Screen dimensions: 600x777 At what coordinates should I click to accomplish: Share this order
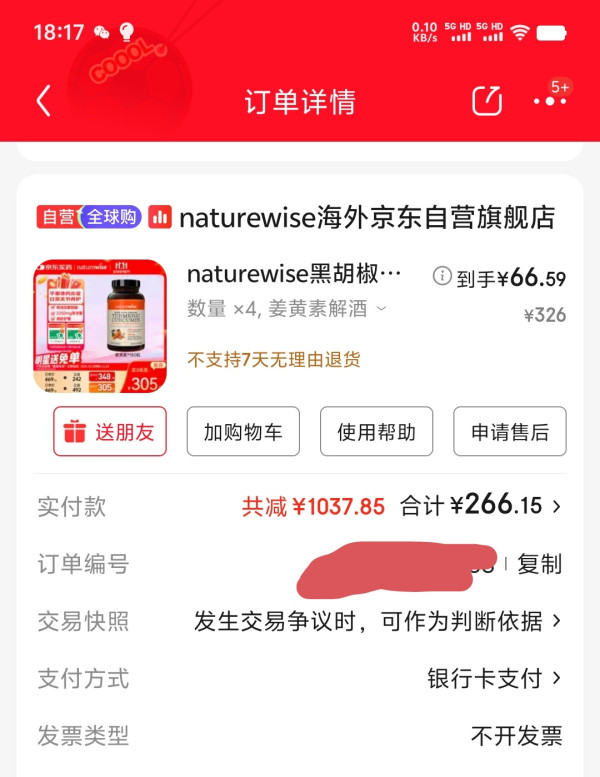point(487,100)
